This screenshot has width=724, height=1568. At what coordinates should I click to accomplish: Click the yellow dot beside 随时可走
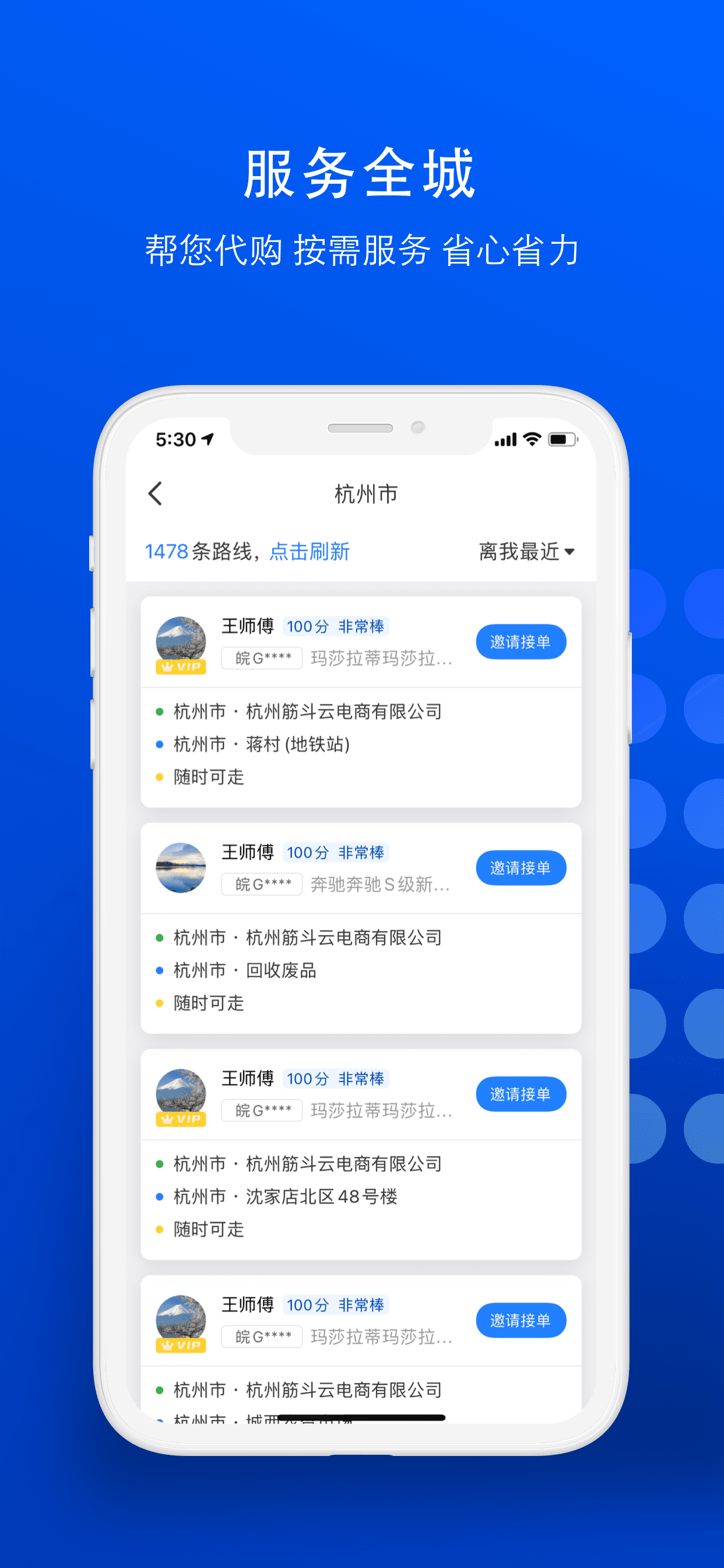(x=160, y=776)
